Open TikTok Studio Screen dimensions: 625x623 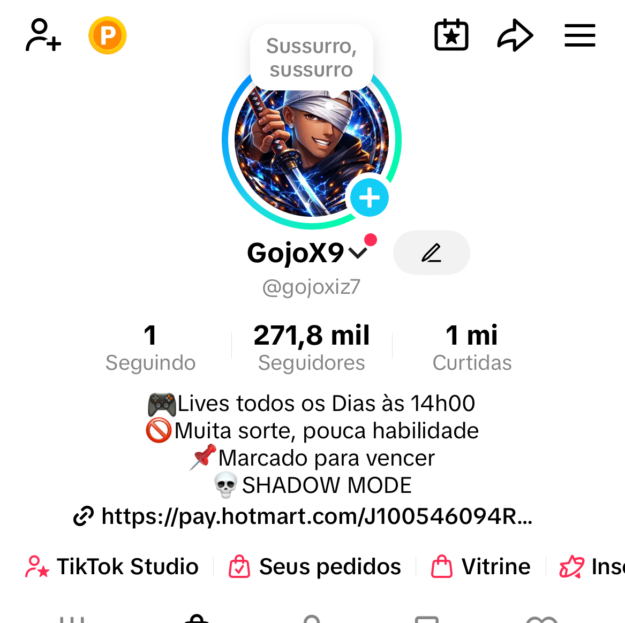pos(112,567)
